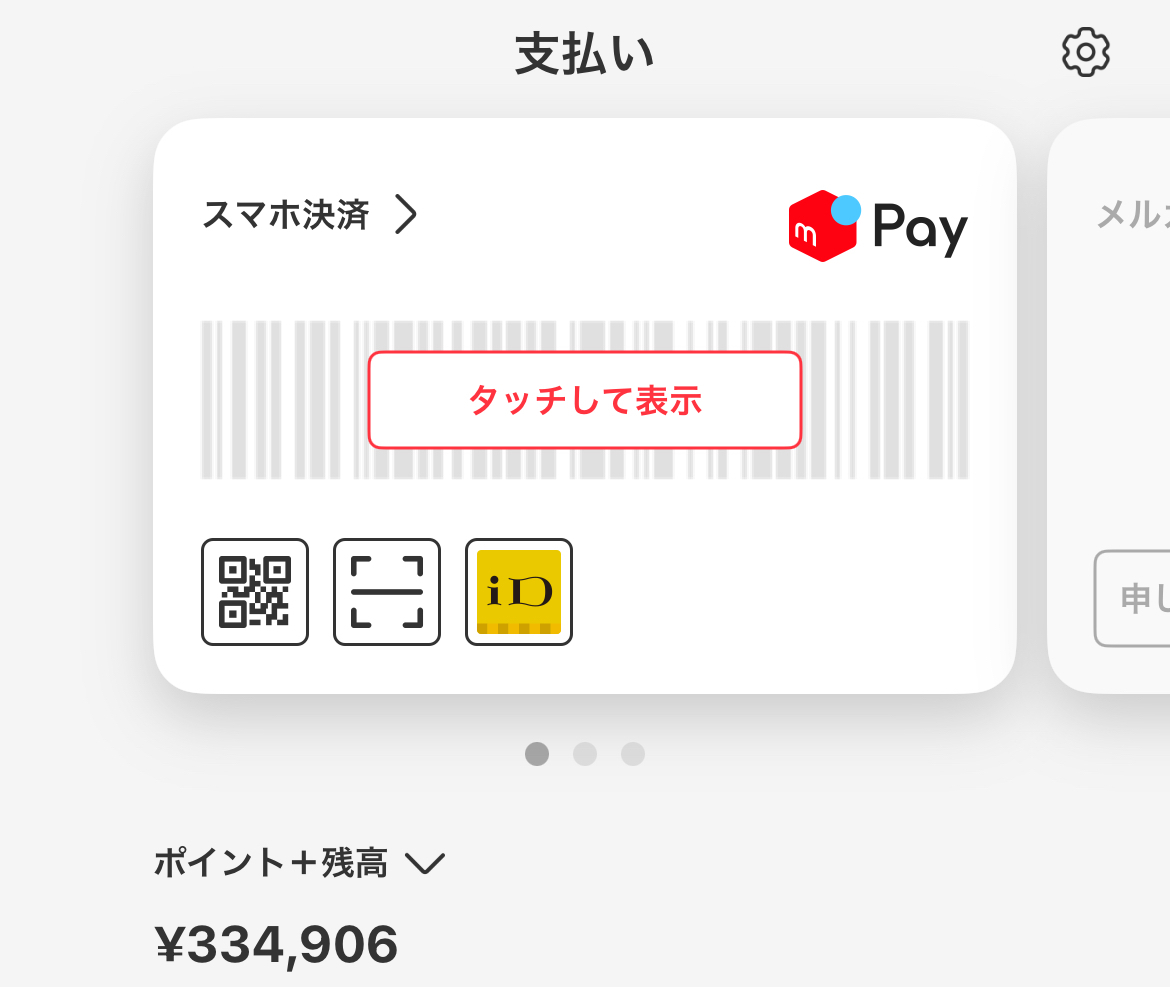Show the QR code payment option

(255, 592)
